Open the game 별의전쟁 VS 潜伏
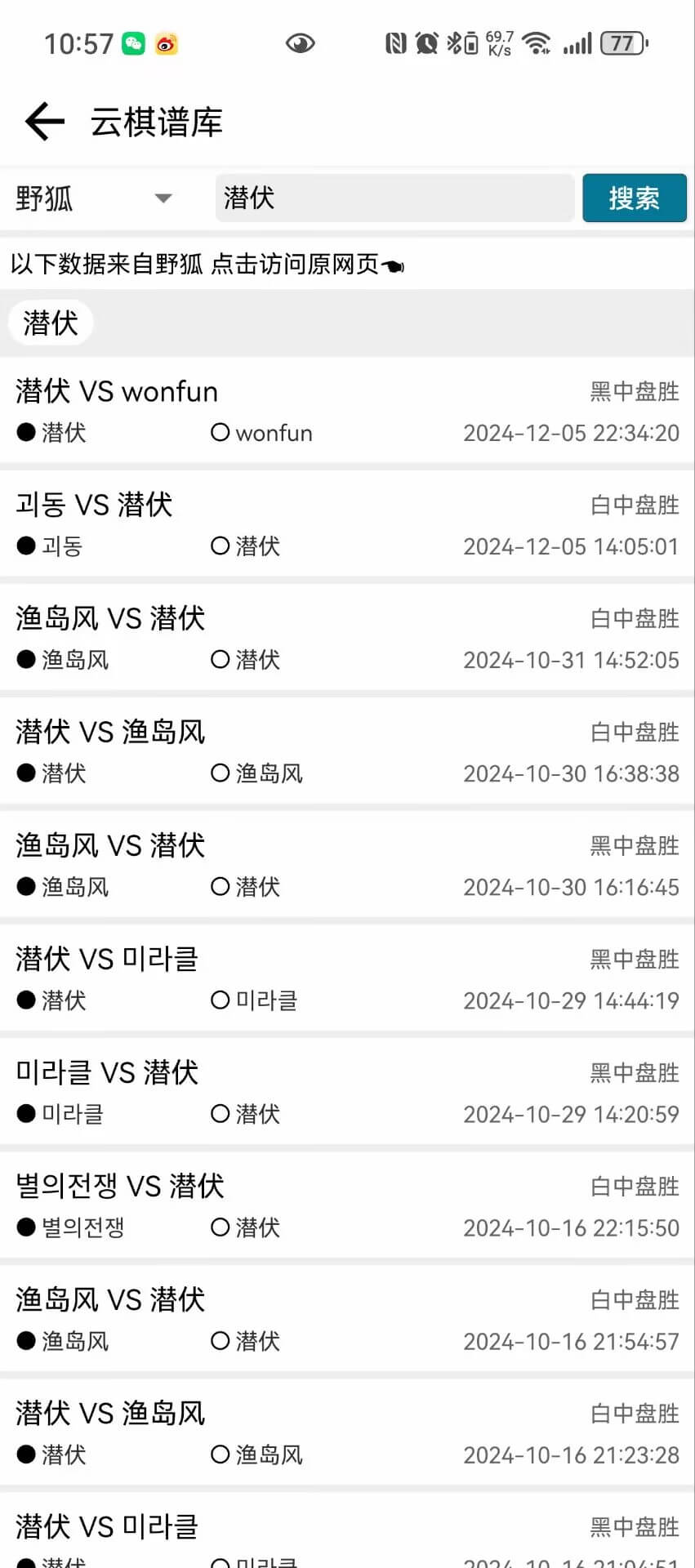This screenshot has height=1568, width=695. click(x=347, y=1205)
